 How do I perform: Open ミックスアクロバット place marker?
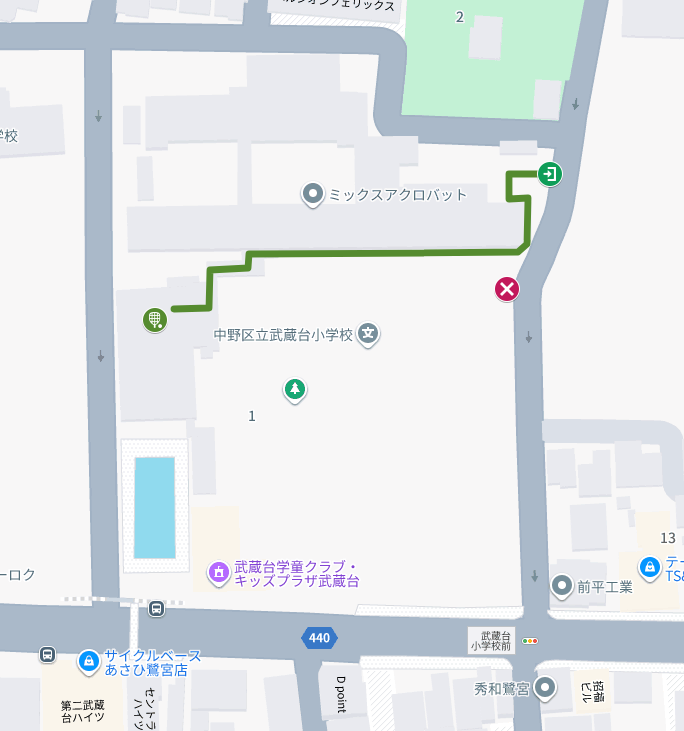click(x=313, y=194)
